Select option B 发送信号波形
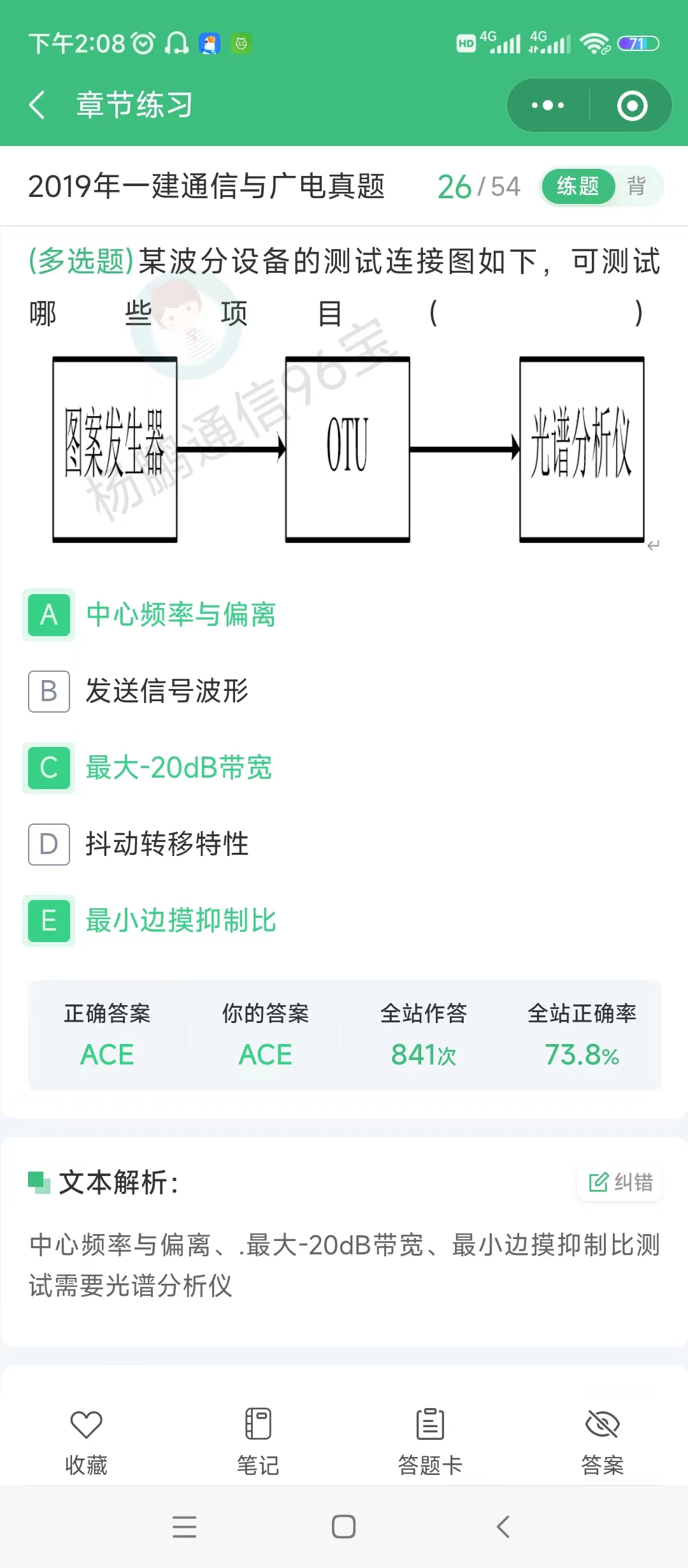 tap(167, 692)
